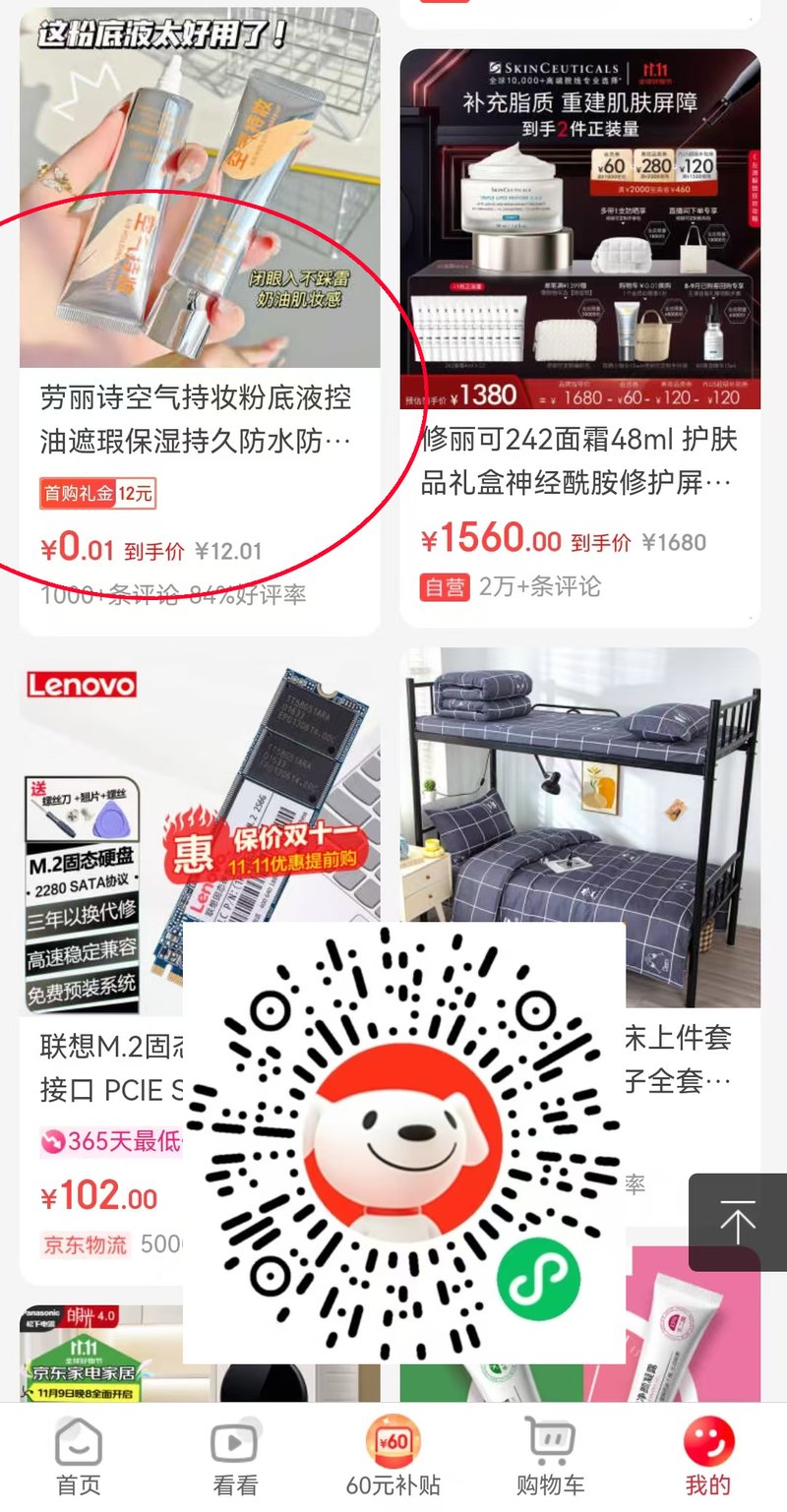Go to the 购物车 tab
Viewport: 787px width, 1512px height.
tap(550, 1456)
